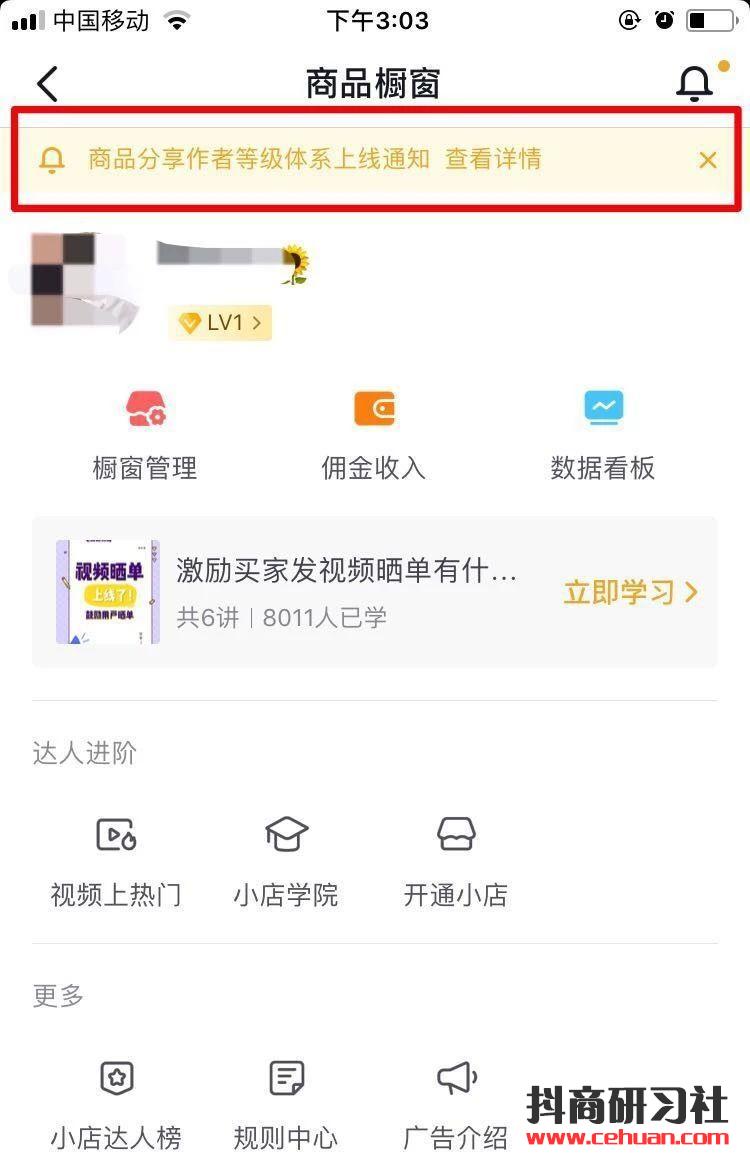The height and width of the screenshot is (1166, 750).
Task: Open the LV1 level badge
Action: point(220,323)
